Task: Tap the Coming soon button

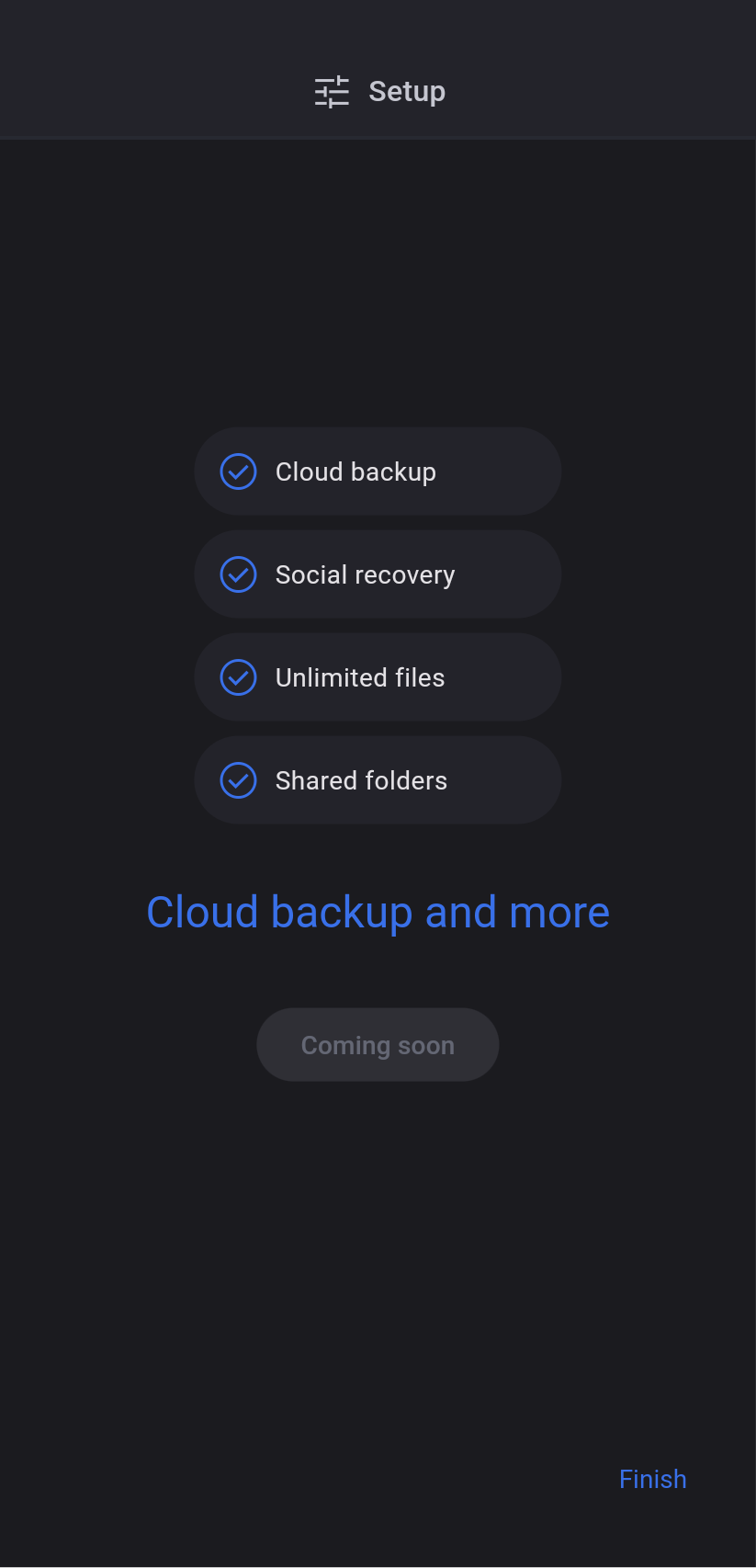Action: point(378,1045)
